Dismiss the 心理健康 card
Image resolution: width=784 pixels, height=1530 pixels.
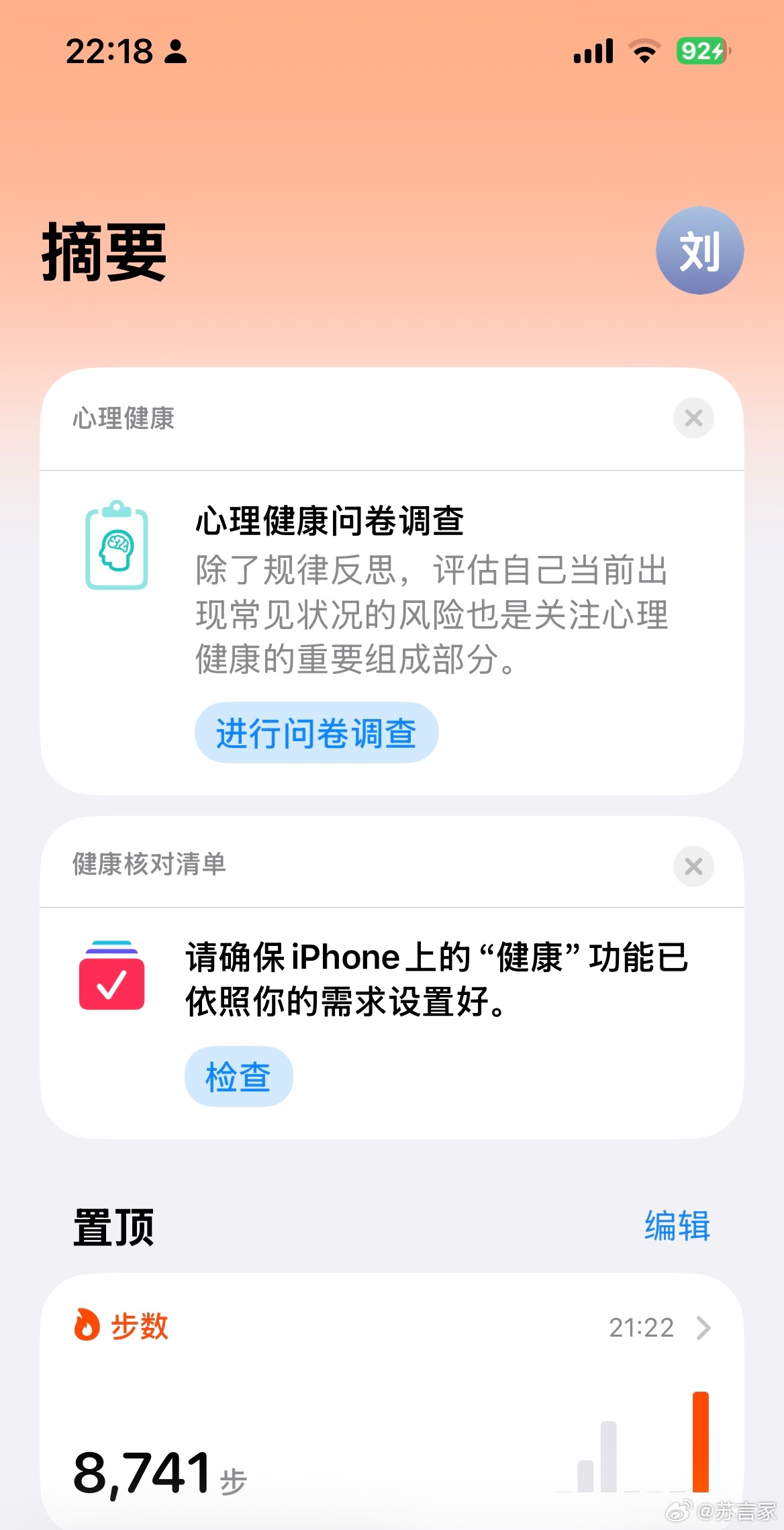pyautogui.click(x=693, y=418)
